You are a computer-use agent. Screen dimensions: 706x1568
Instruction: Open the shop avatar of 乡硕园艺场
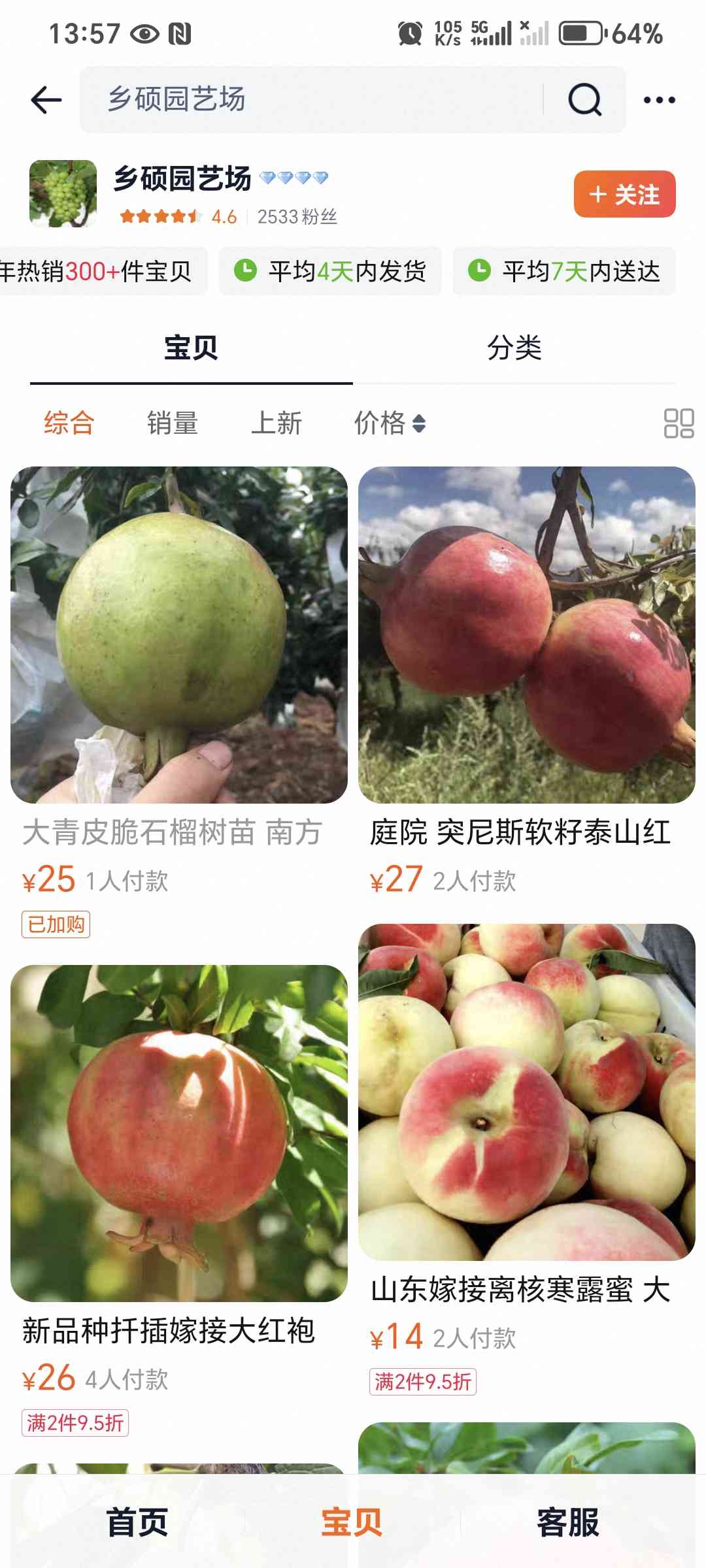[63, 193]
